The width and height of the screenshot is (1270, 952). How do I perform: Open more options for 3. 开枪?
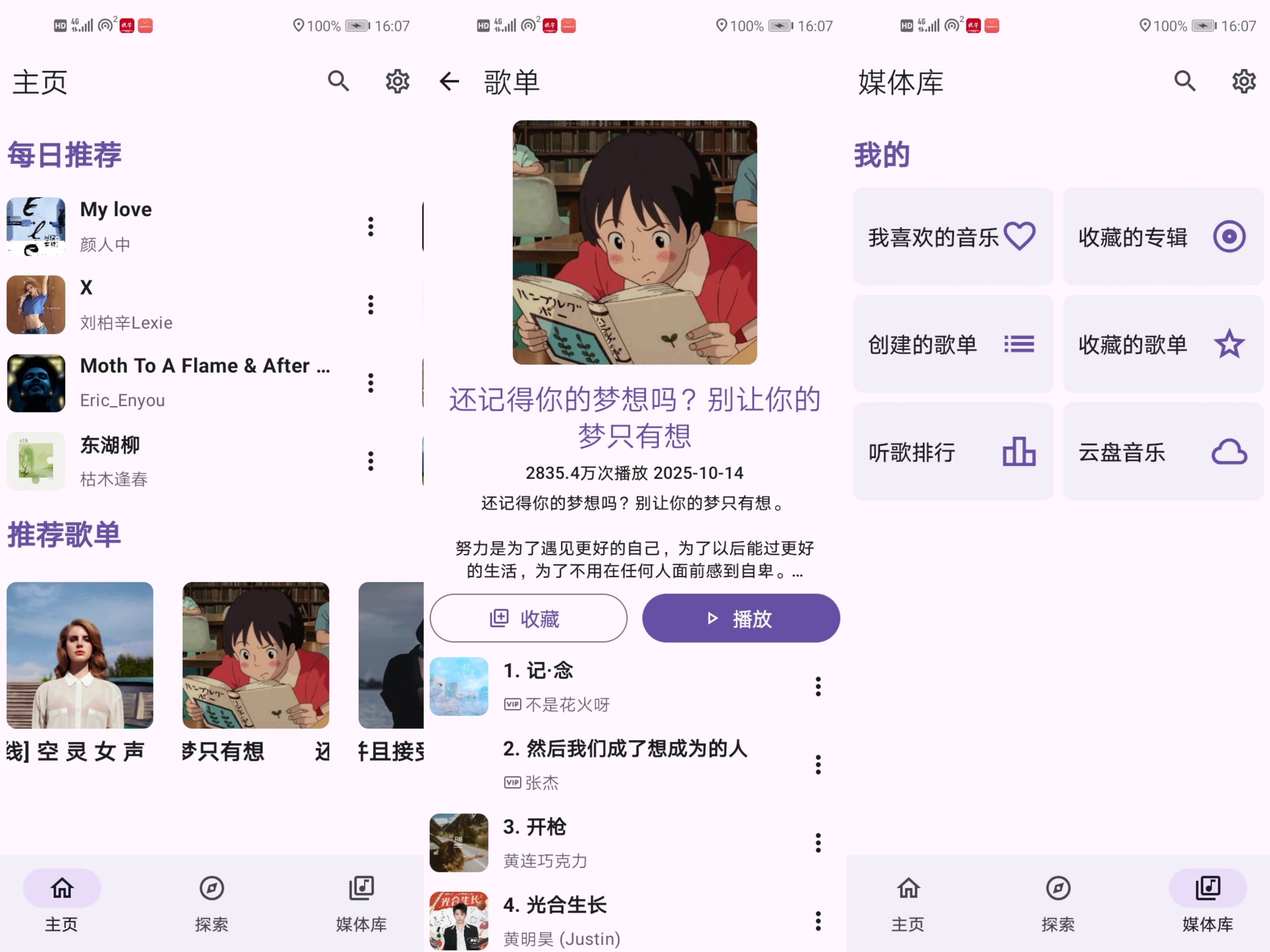[818, 842]
